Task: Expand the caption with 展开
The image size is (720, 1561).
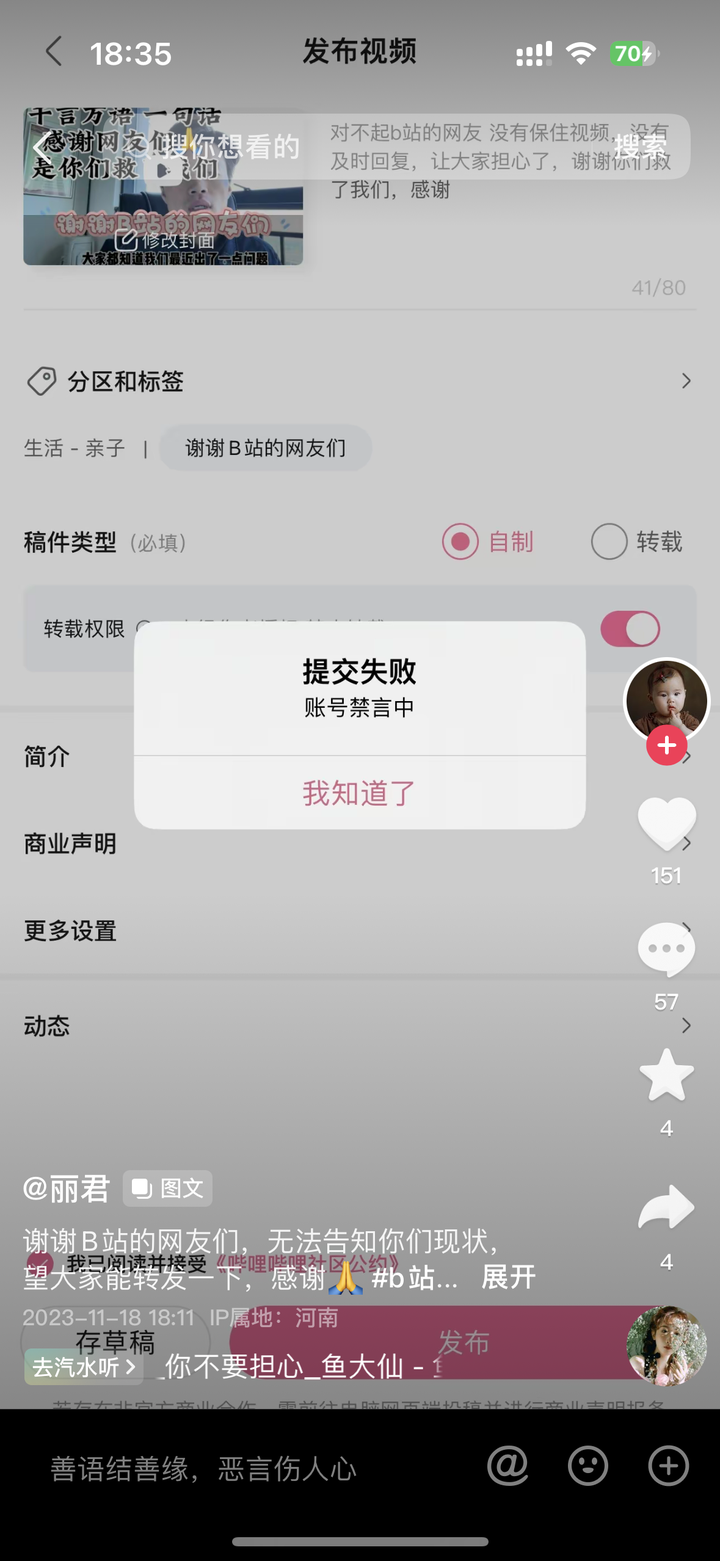Action: [509, 1277]
